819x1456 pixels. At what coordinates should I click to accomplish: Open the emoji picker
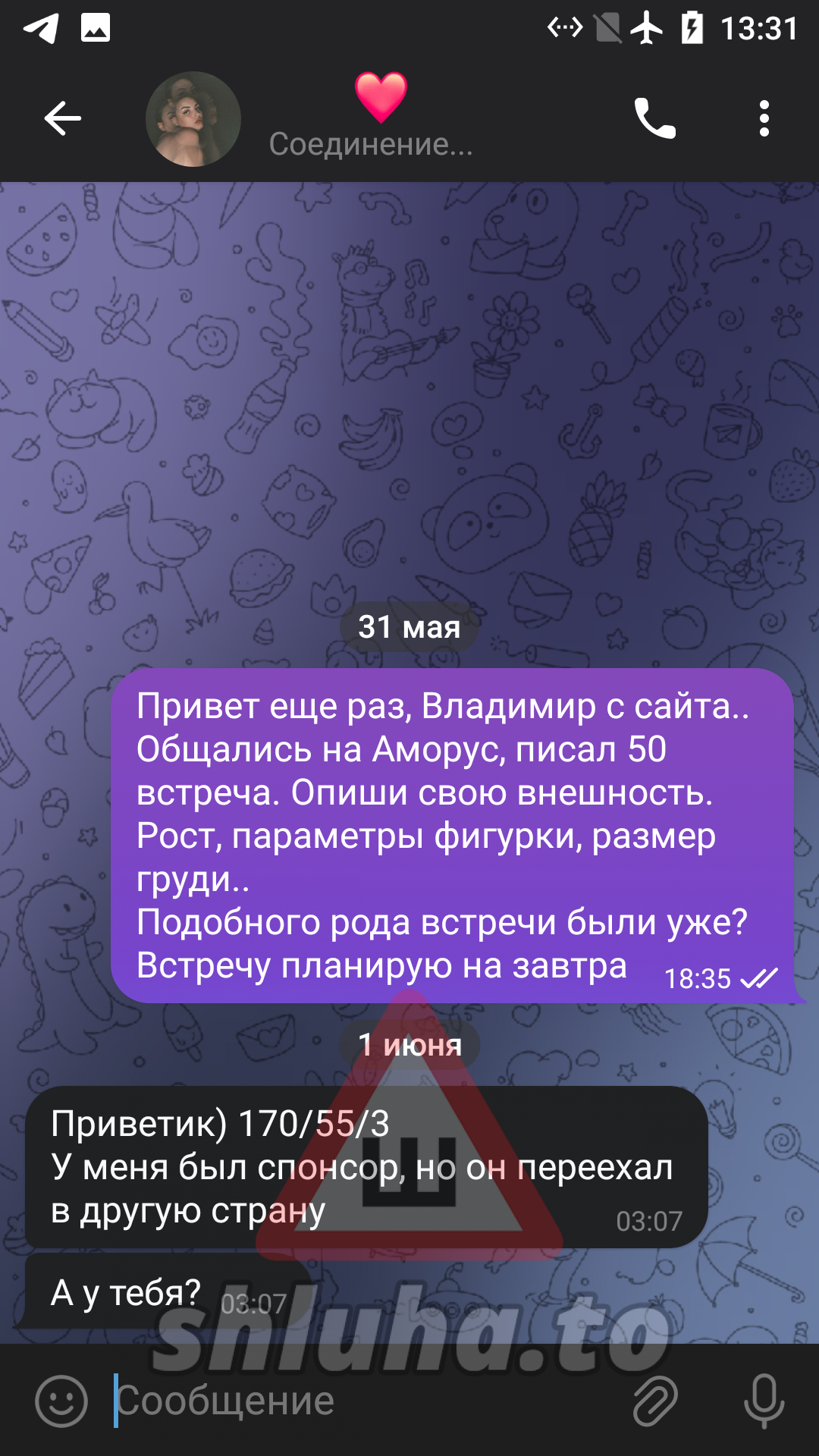[61, 1401]
